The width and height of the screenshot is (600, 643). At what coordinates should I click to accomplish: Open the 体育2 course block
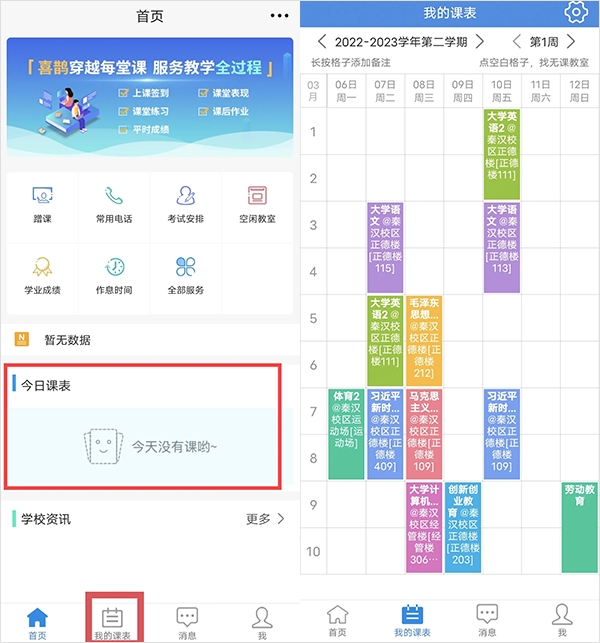345,418
